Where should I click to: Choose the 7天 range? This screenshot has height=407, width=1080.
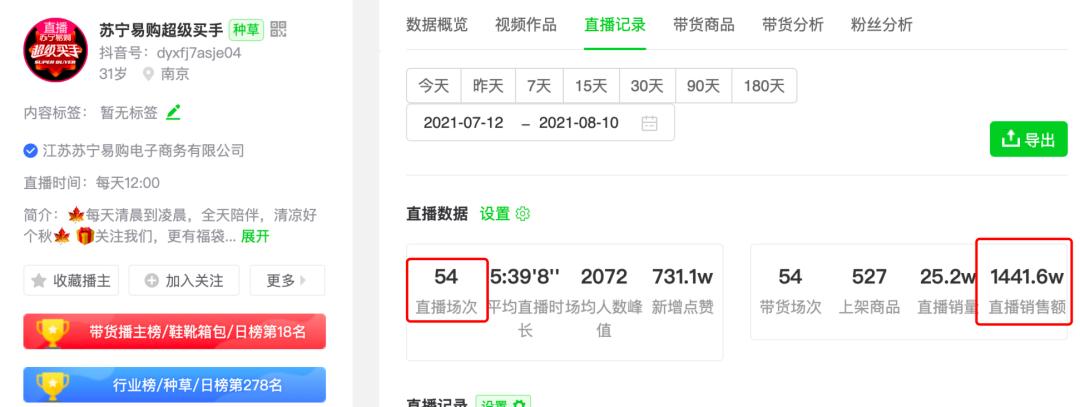[539, 86]
